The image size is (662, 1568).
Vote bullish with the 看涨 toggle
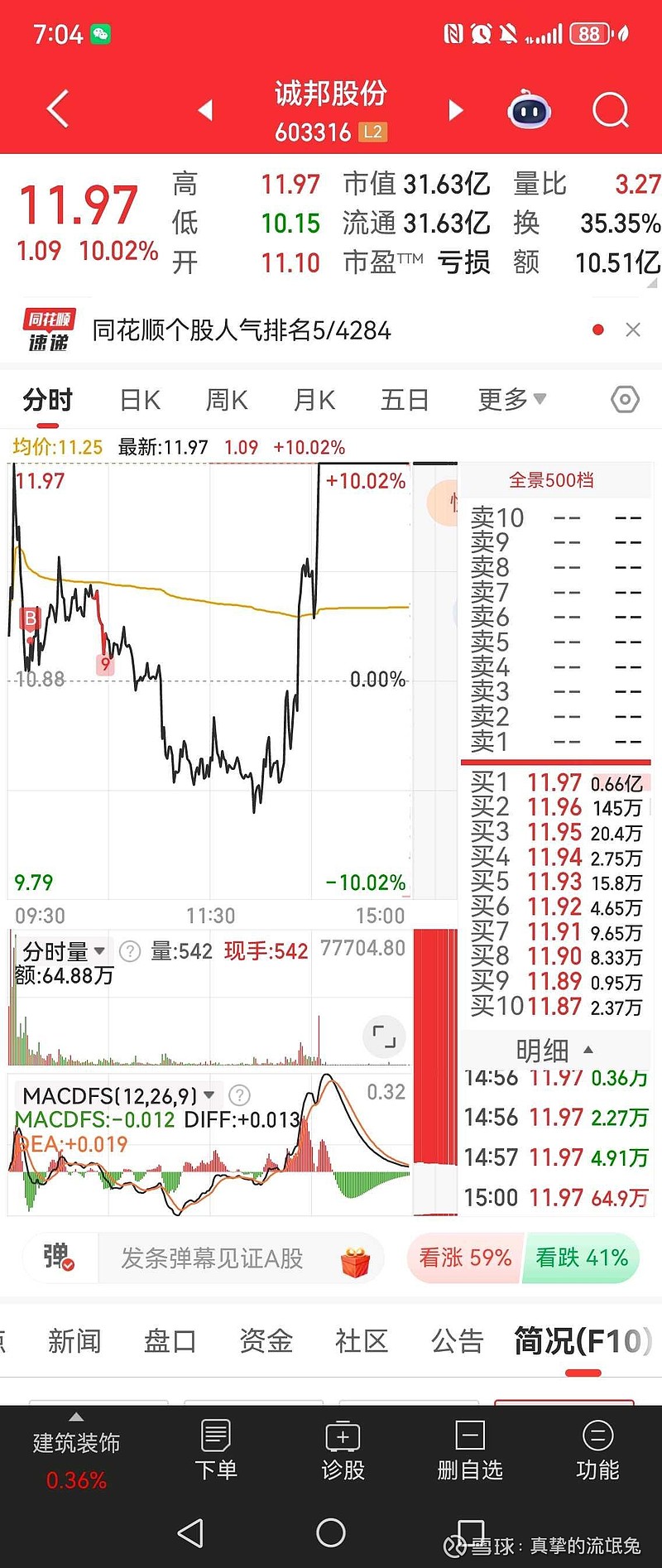tap(463, 1258)
